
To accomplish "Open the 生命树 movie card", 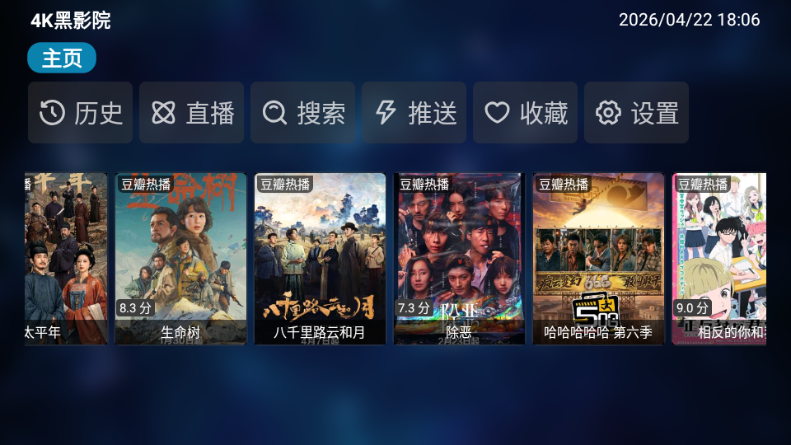I will click(180, 258).
